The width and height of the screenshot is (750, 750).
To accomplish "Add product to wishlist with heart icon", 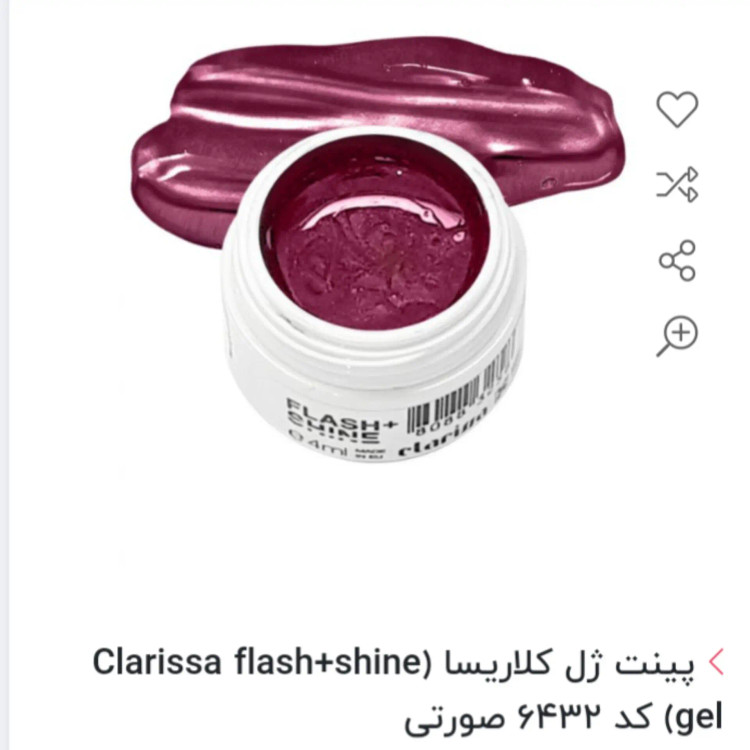I will tap(677, 109).
